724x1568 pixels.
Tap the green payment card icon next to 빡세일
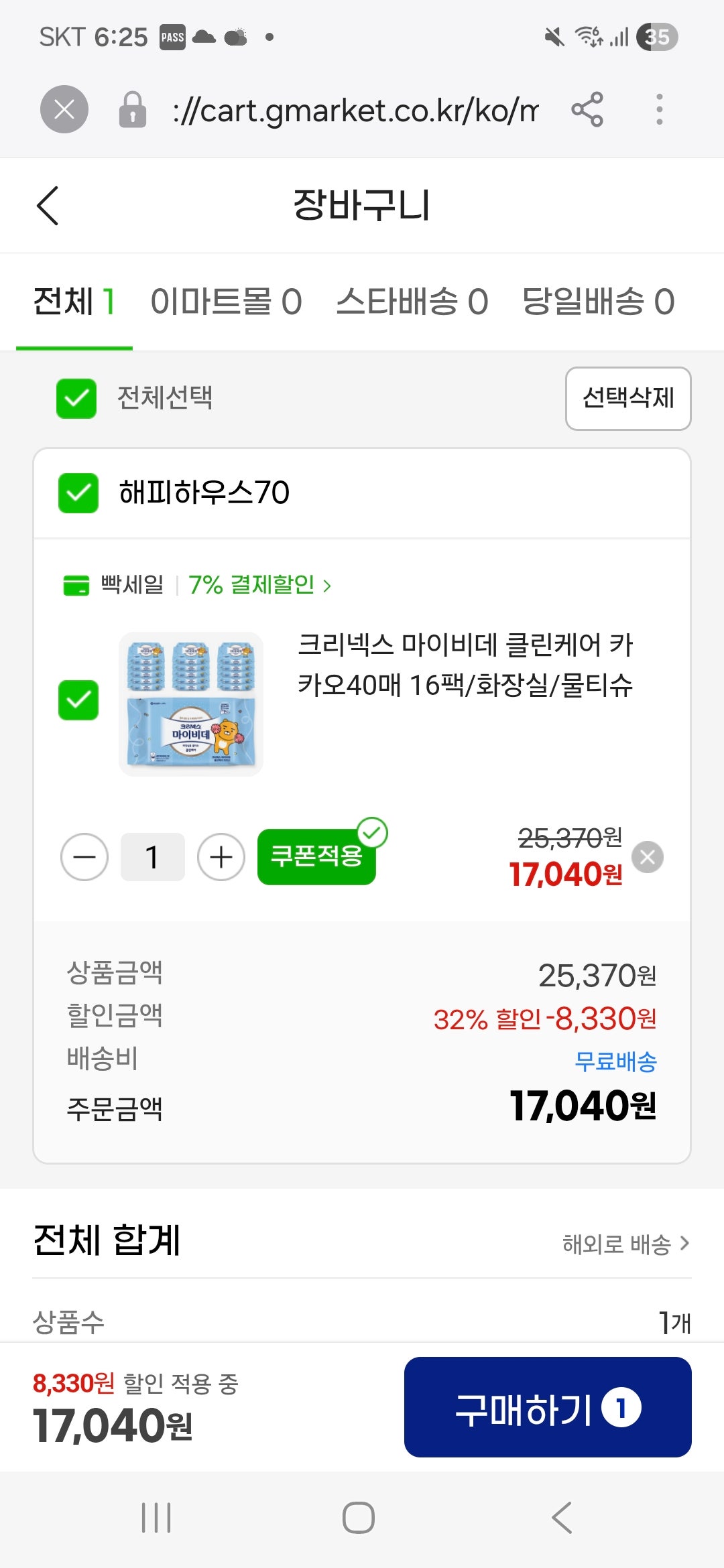(76, 586)
